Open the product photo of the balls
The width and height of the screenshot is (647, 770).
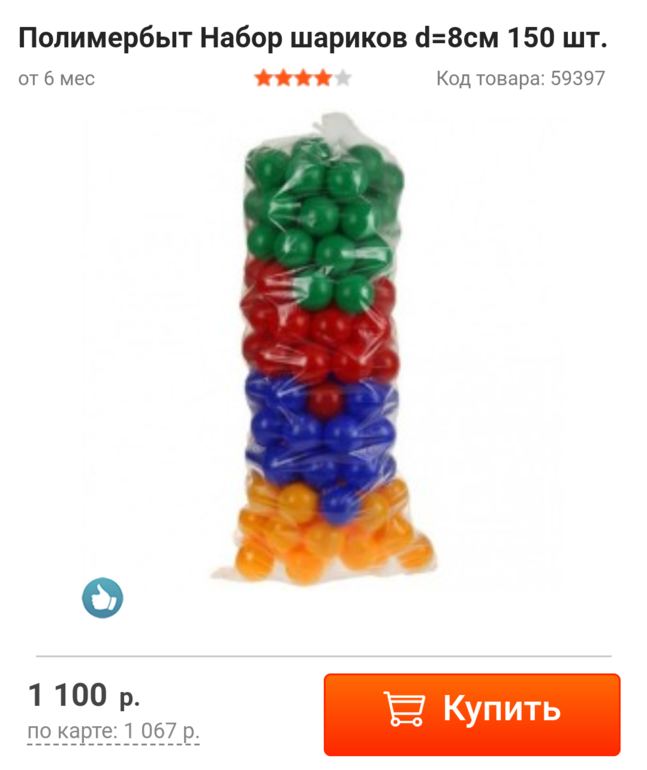(x=322, y=360)
